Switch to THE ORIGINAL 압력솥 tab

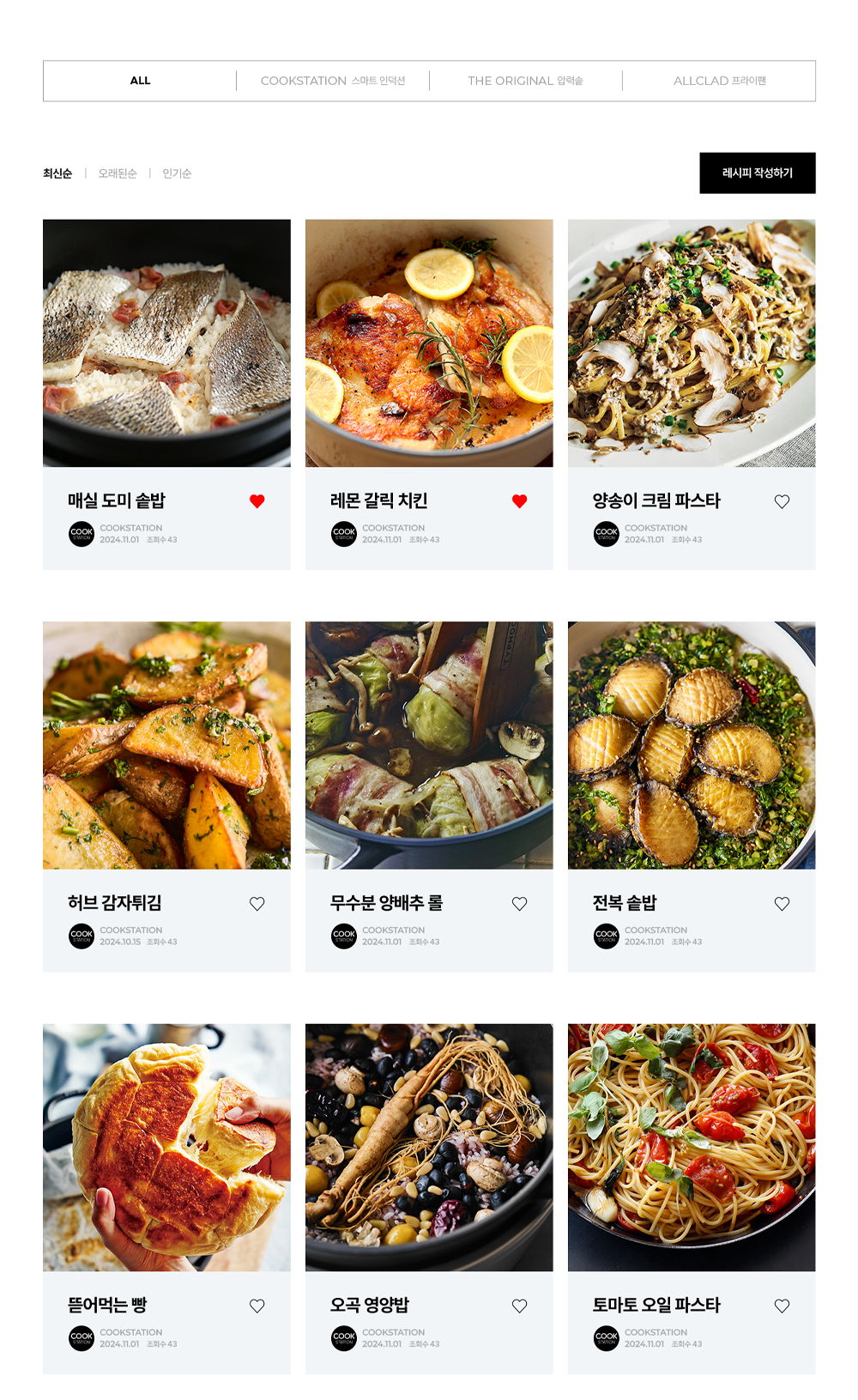point(525,81)
